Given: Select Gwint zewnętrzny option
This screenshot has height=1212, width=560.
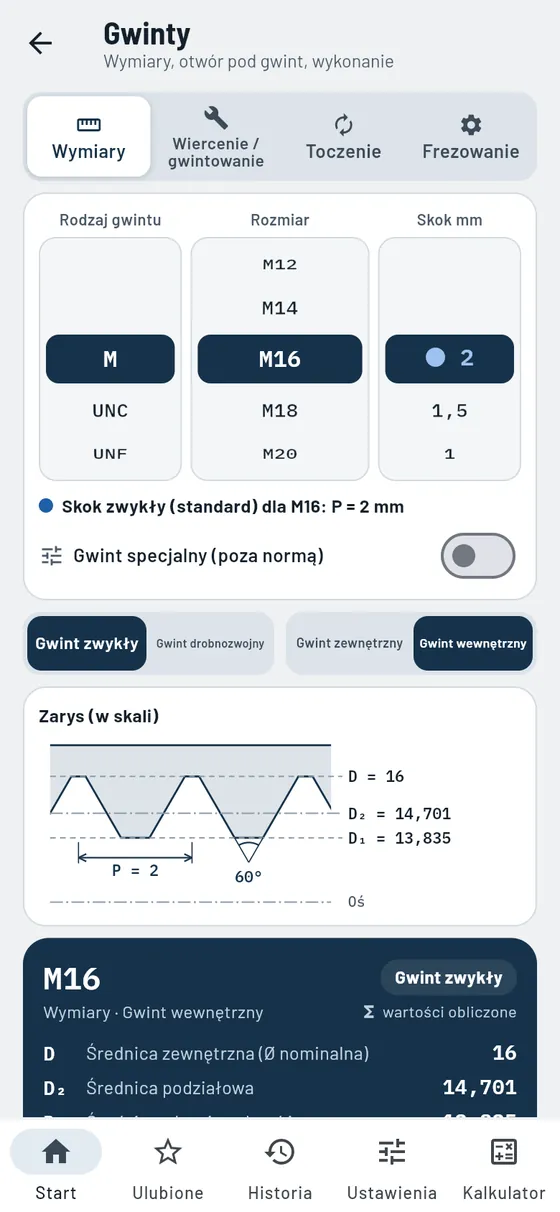Looking at the screenshot, I should (x=350, y=643).
